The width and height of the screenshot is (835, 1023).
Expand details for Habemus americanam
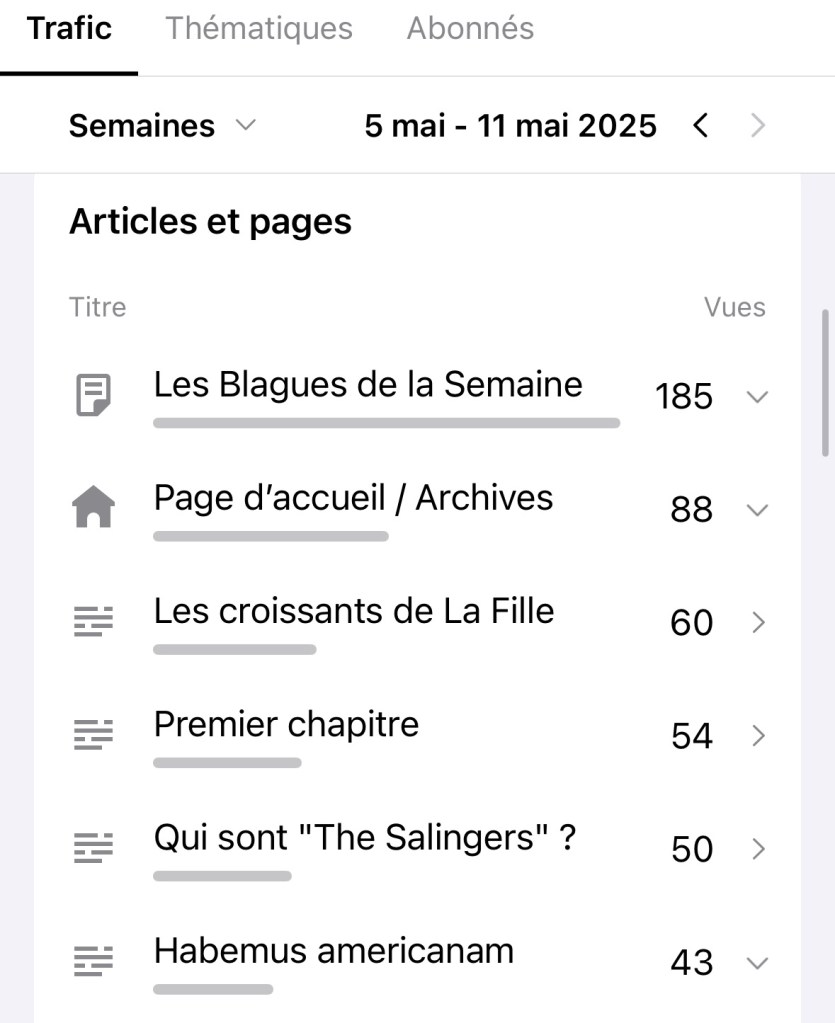(x=757, y=964)
